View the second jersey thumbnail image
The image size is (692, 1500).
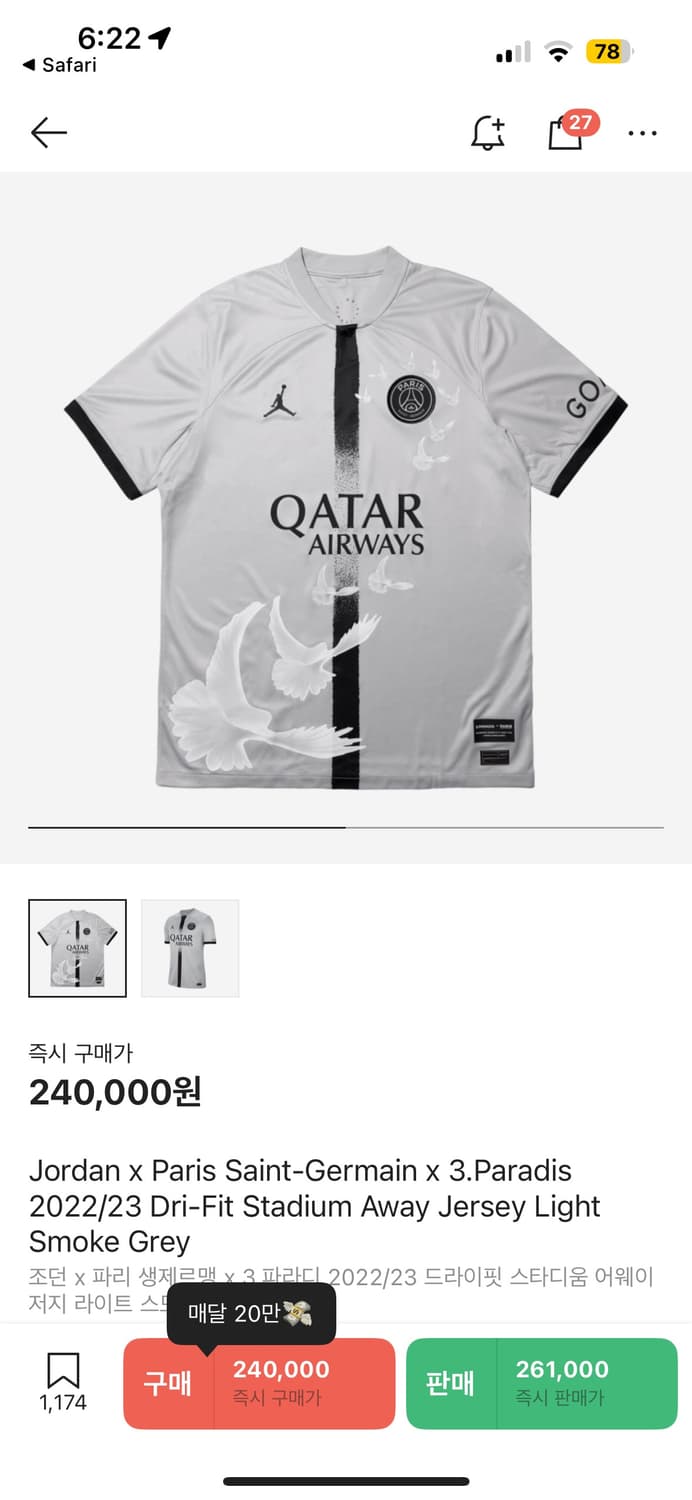point(190,948)
